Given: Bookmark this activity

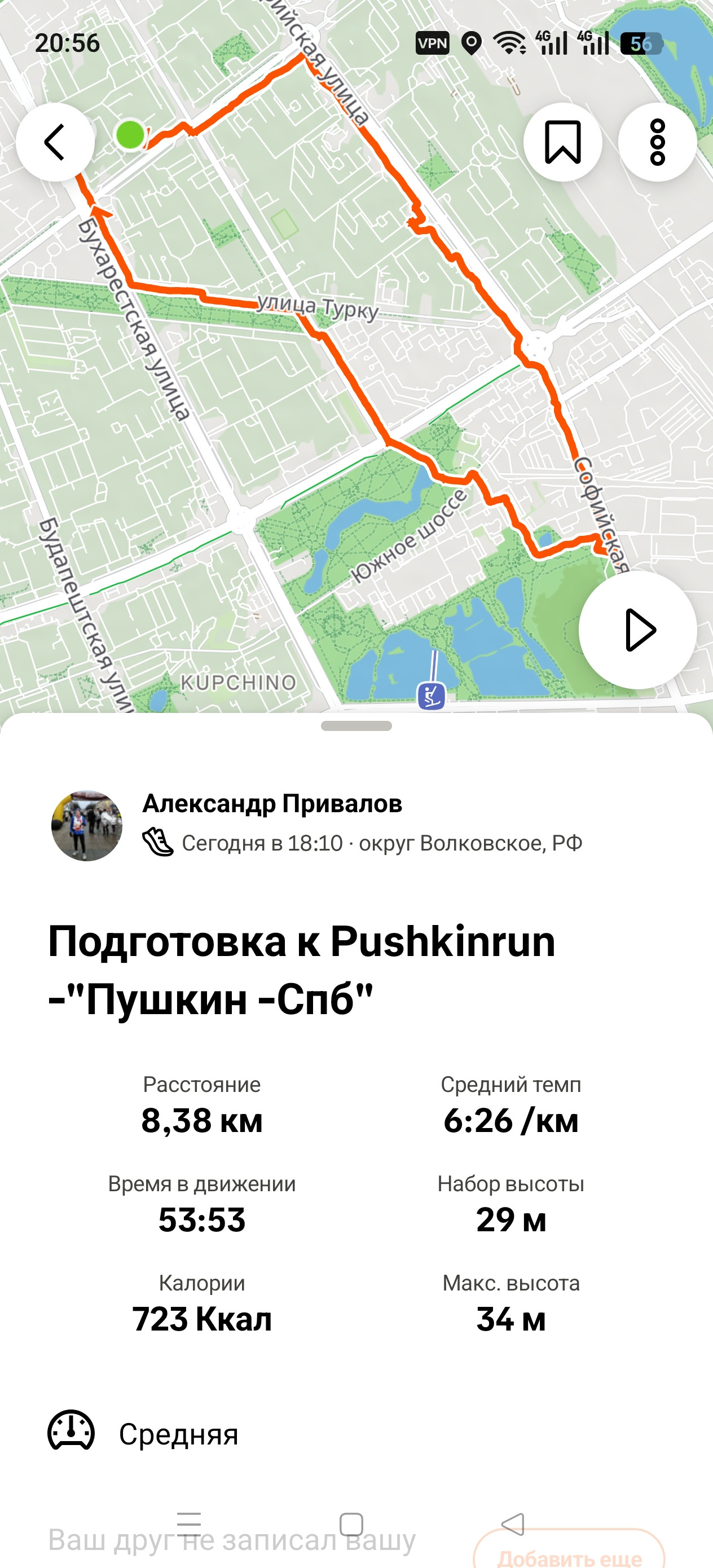Looking at the screenshot, I should tap(562, 142).
